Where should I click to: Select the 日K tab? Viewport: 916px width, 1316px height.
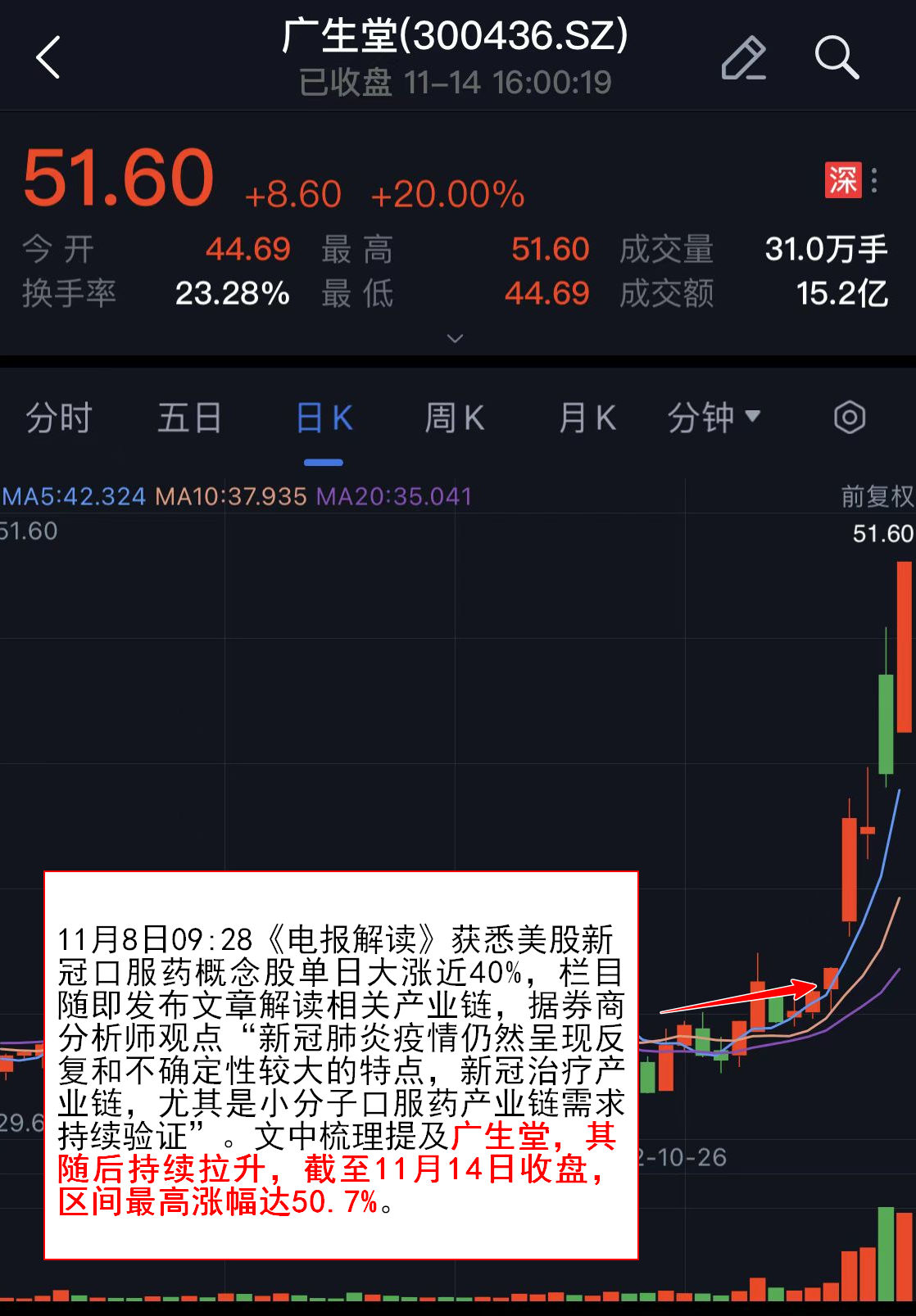coord(324,418)
